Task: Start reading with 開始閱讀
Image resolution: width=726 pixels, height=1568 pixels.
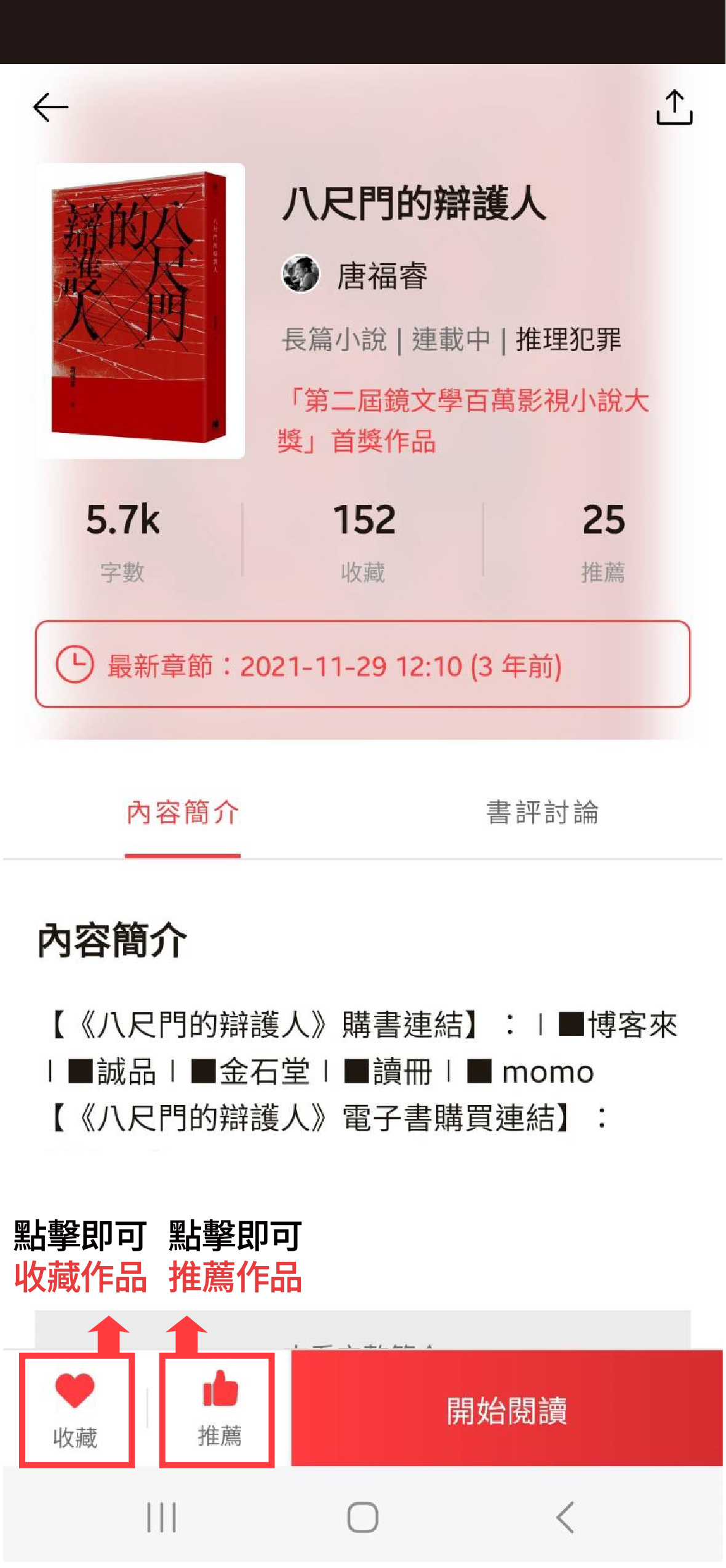Action: coord(506,1409)
